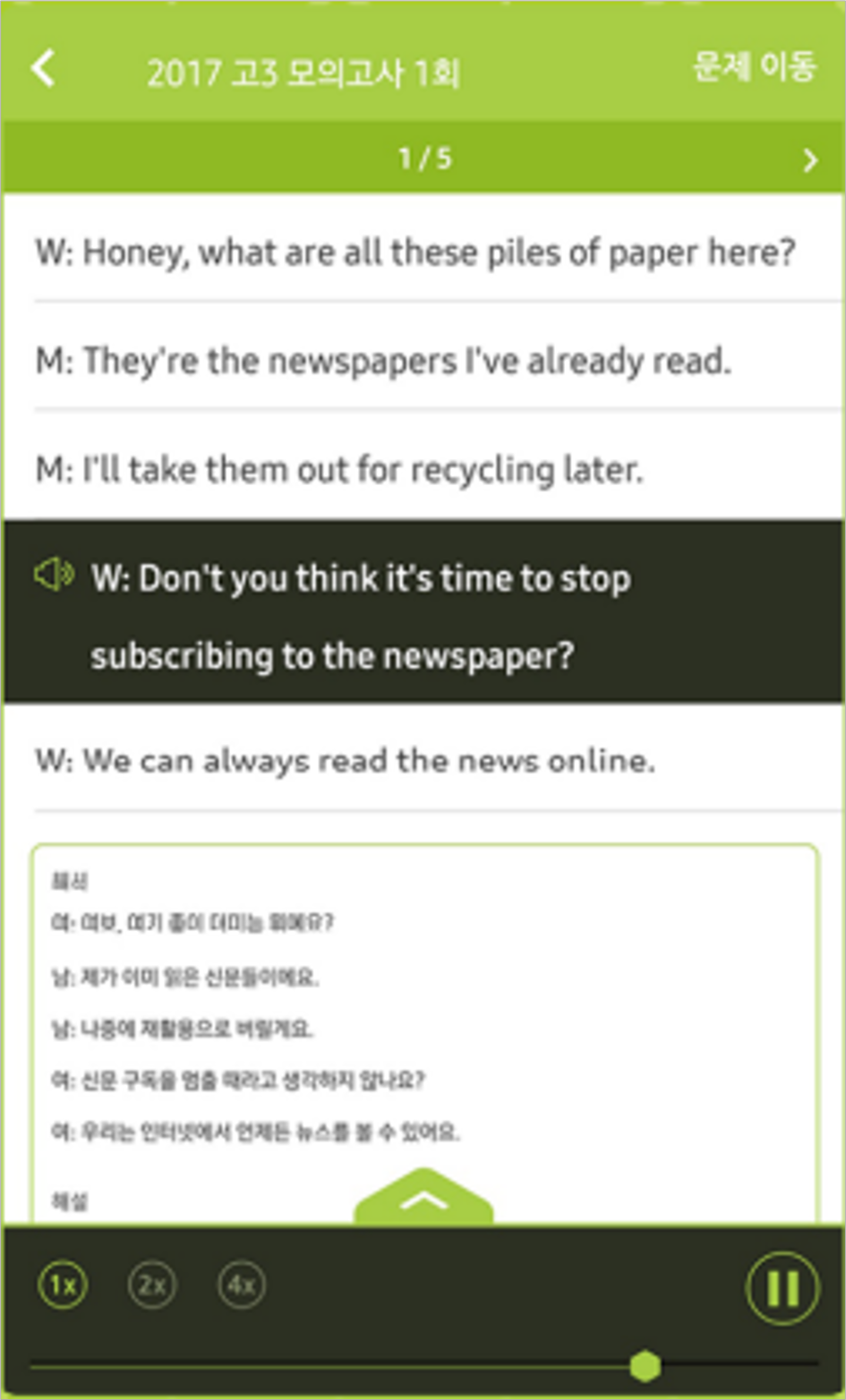
Task: Go to the next question arrow
Action: click(809, 159)
